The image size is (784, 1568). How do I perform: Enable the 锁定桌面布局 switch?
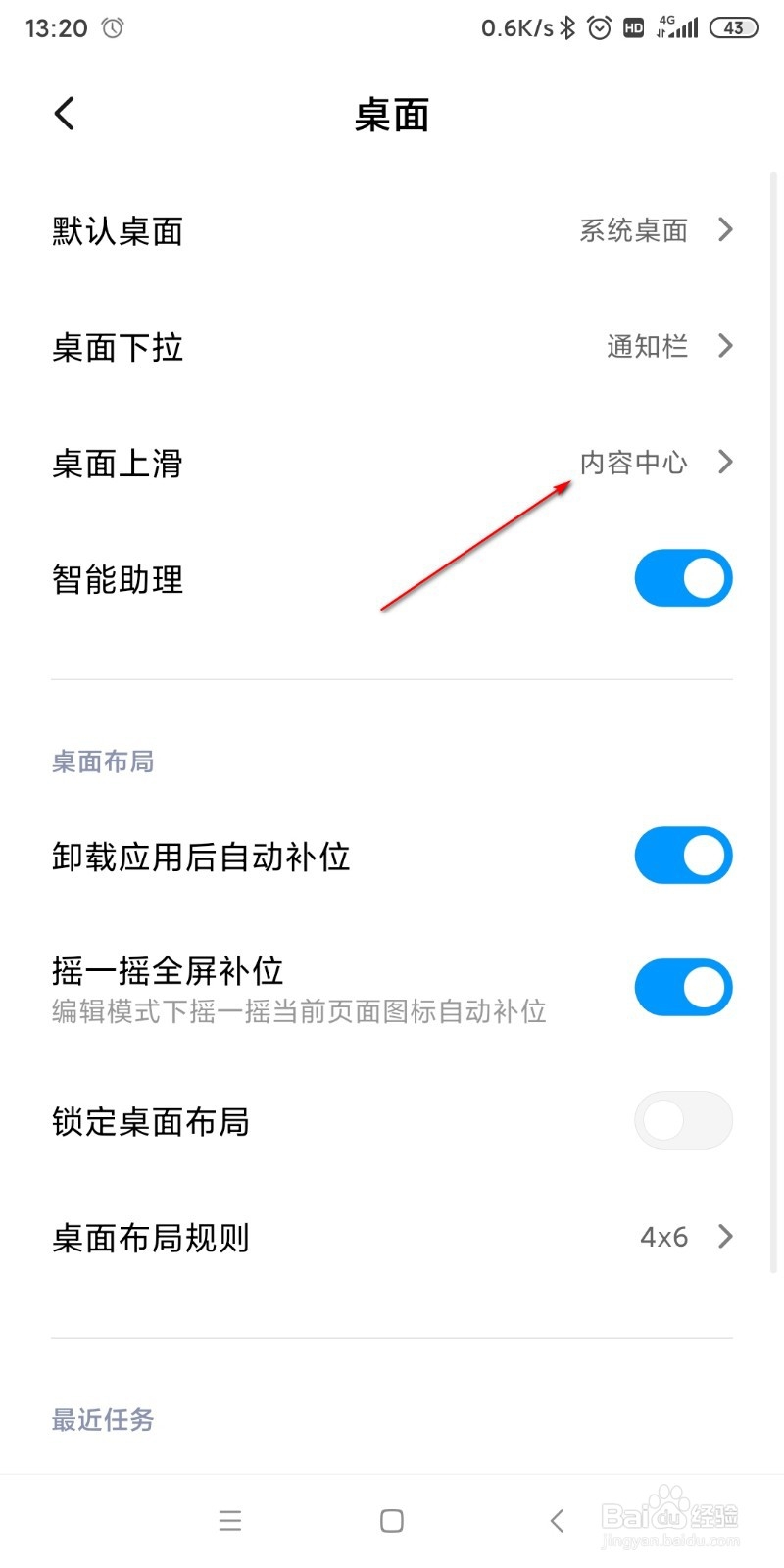(x=683, y=1120)
